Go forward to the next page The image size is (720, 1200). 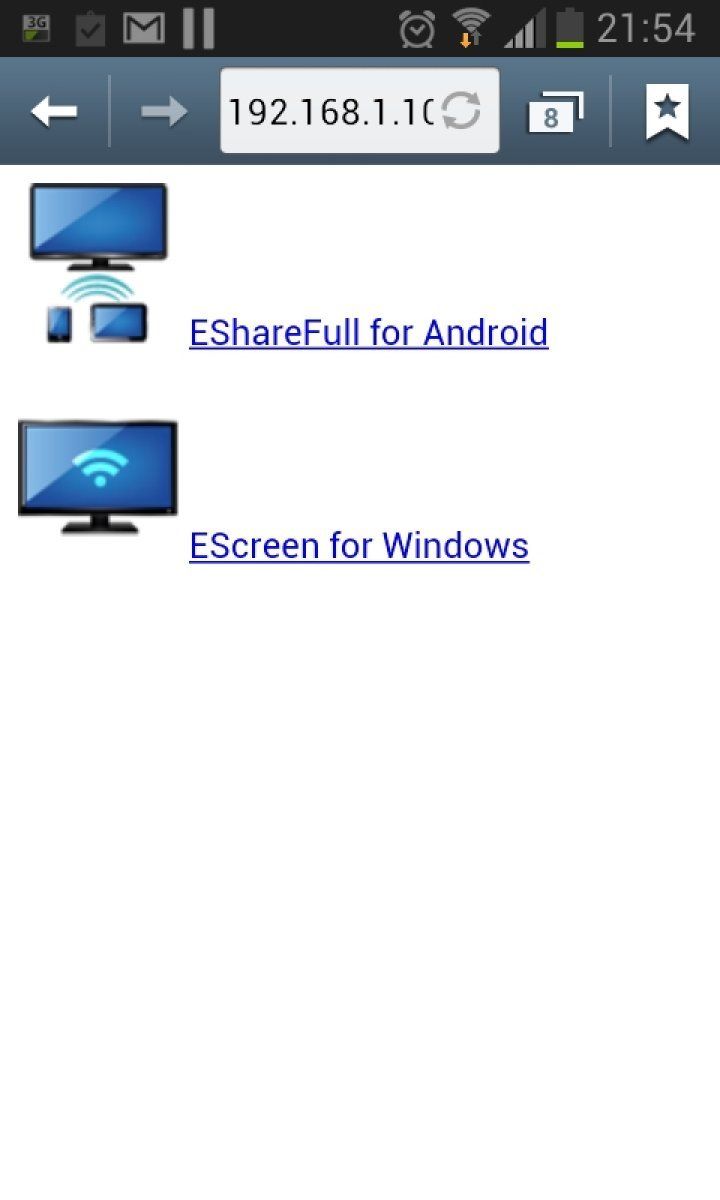164,112
